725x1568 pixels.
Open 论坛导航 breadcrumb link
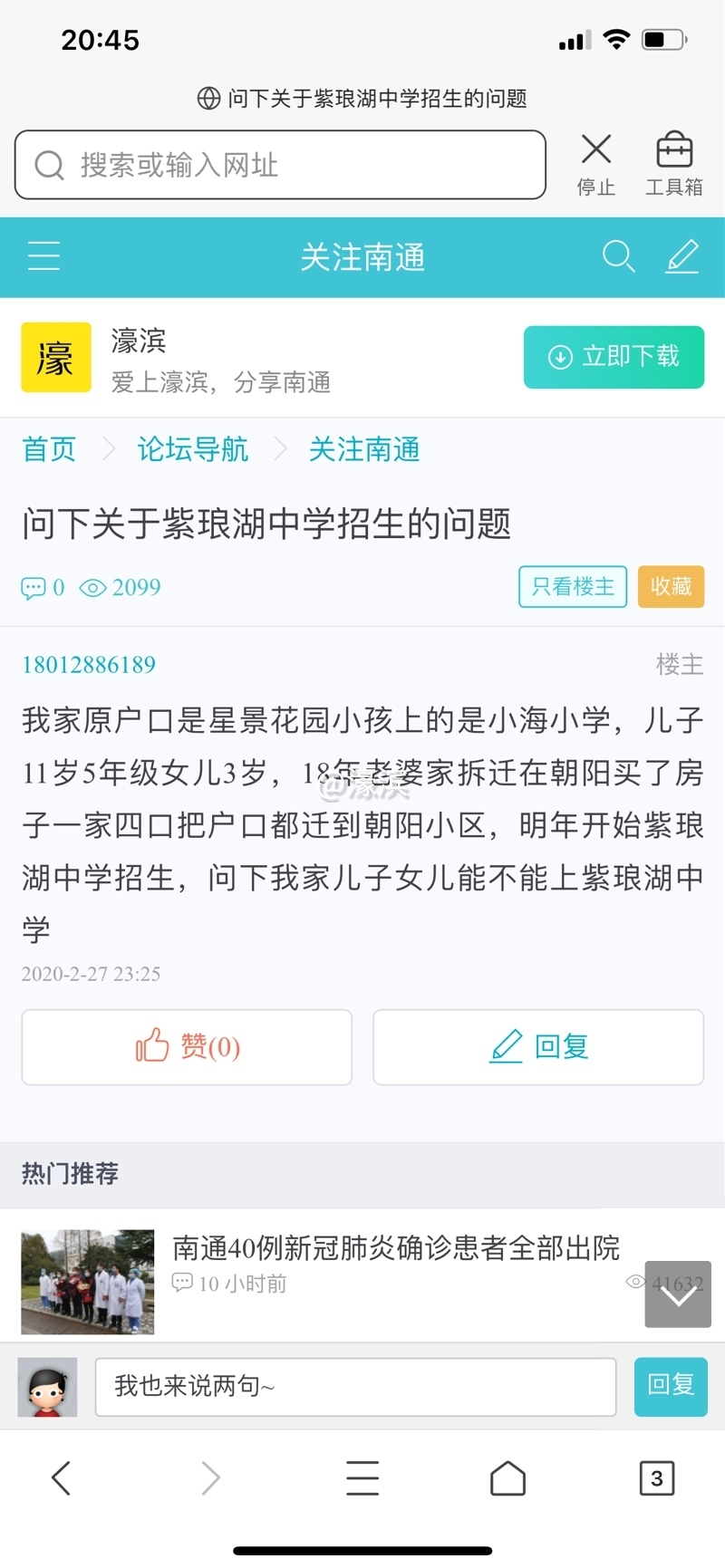point(192,449)
